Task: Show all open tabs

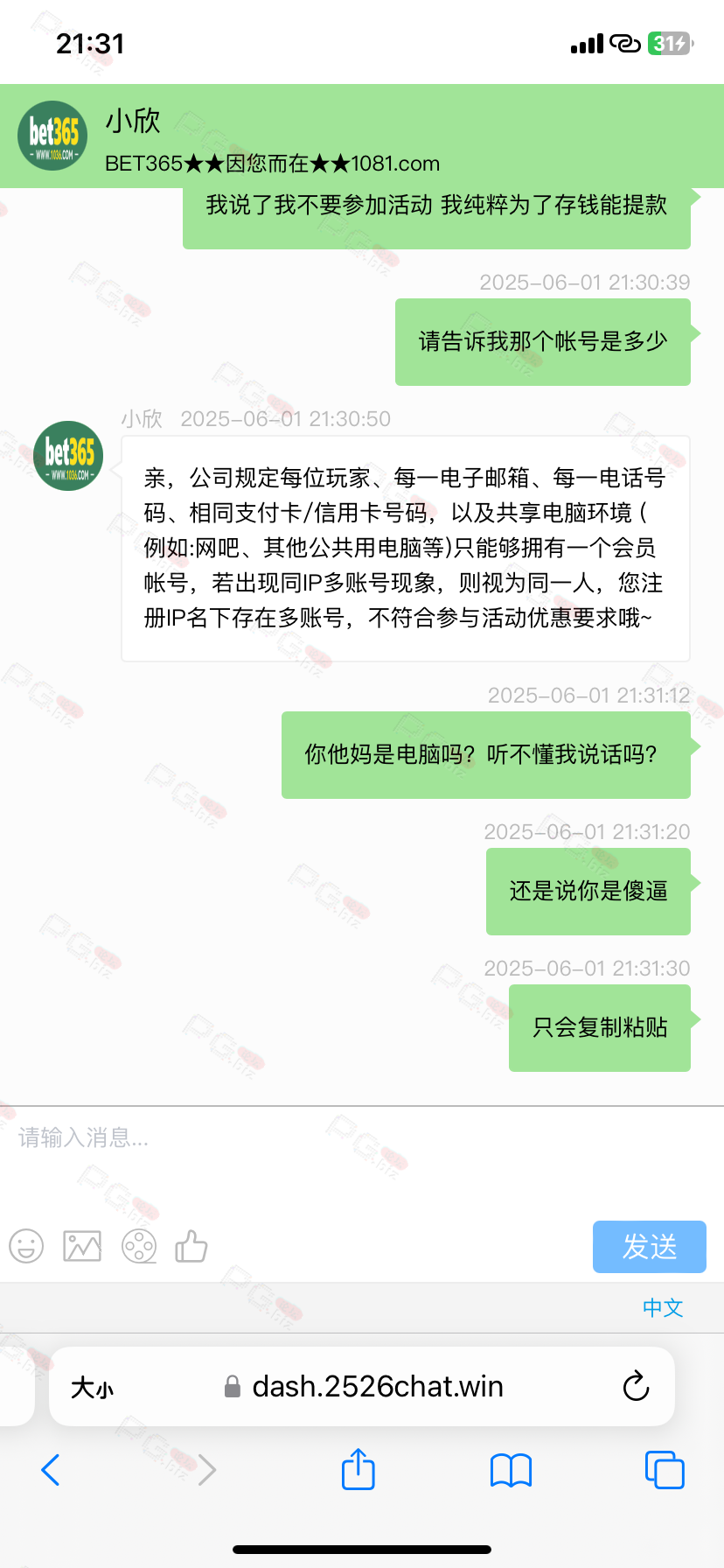Action: [665, 1470]
